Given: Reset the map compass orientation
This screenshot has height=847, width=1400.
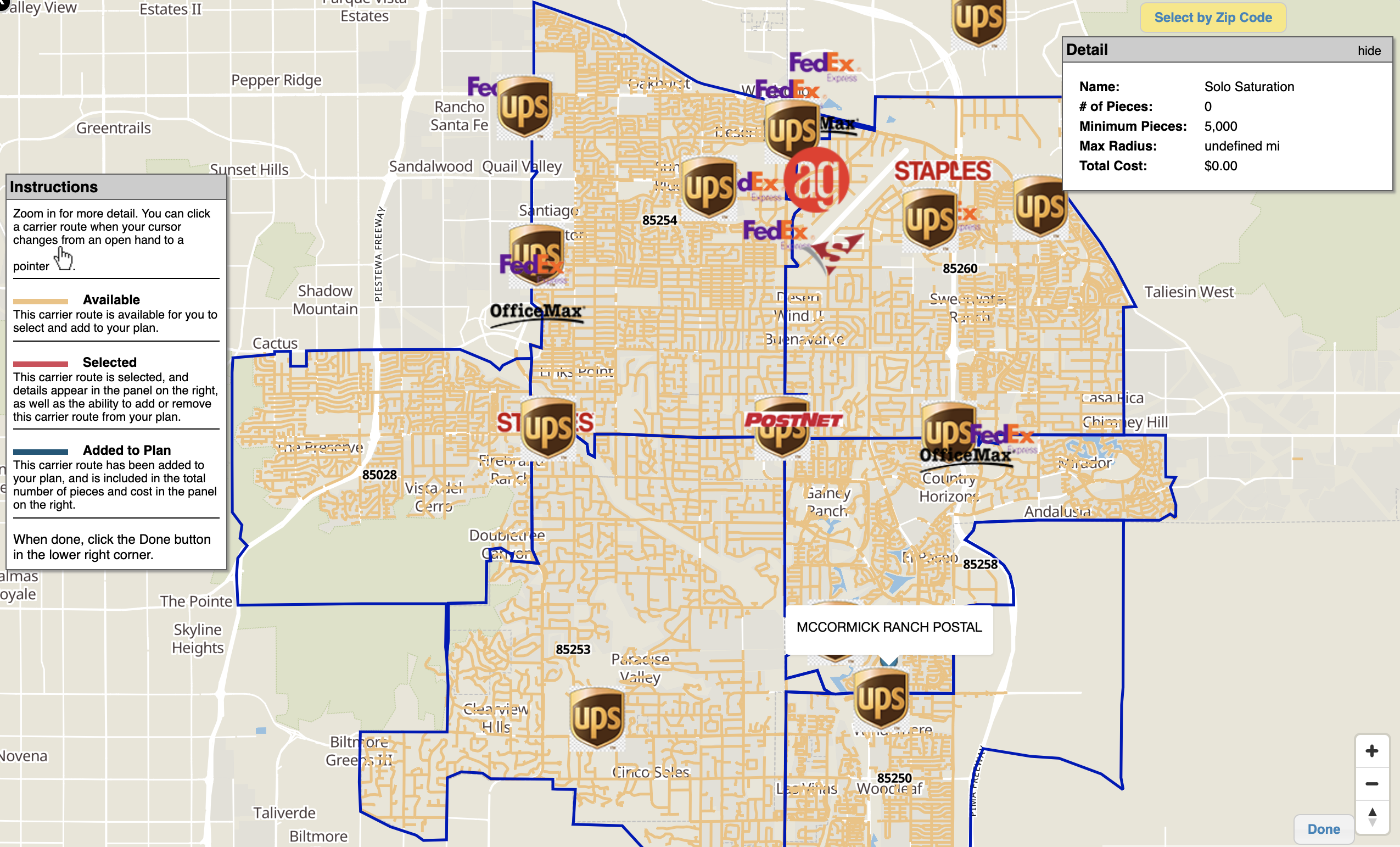Looking at the screenshot, I should pyautogui.click(x=1371, y=816).
